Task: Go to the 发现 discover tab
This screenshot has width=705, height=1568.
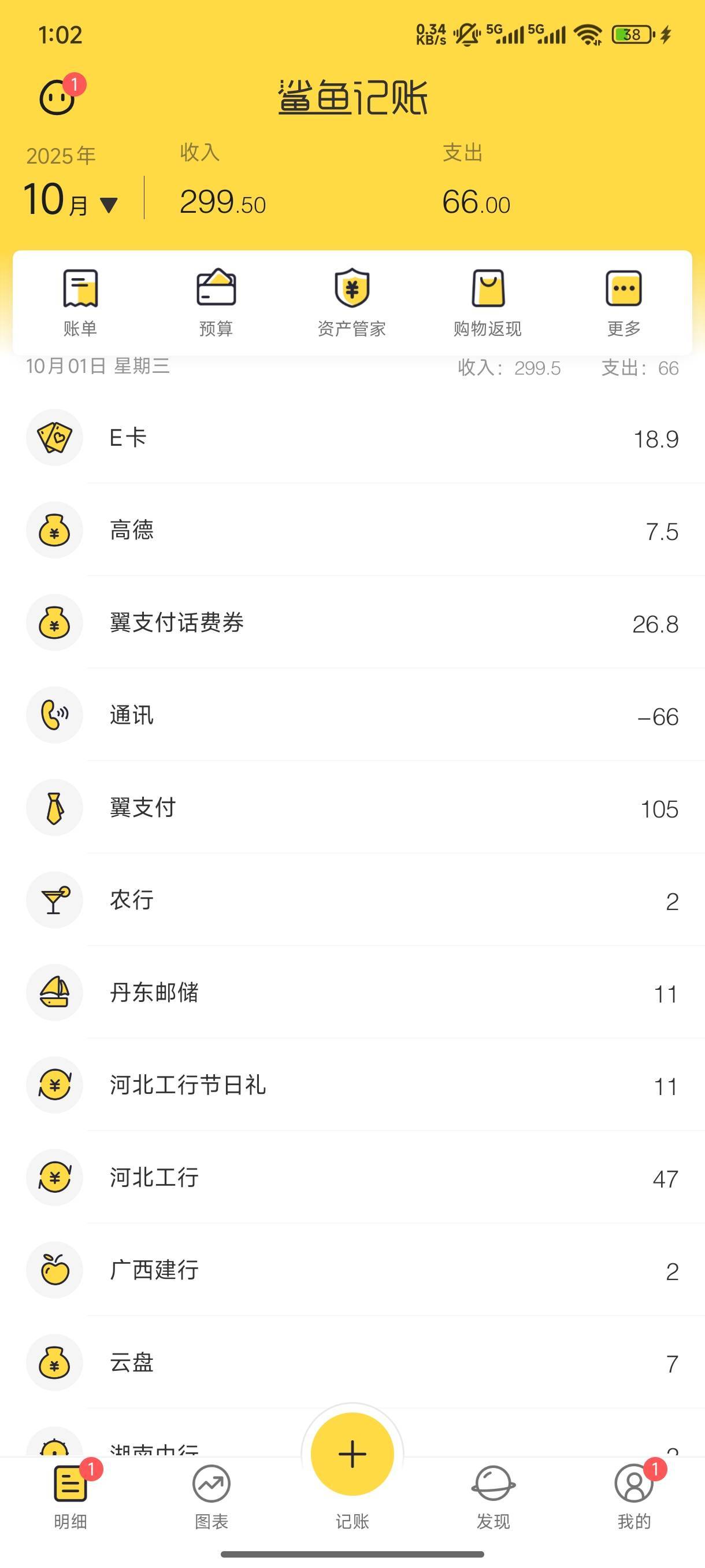Action: pos(493,1496)
